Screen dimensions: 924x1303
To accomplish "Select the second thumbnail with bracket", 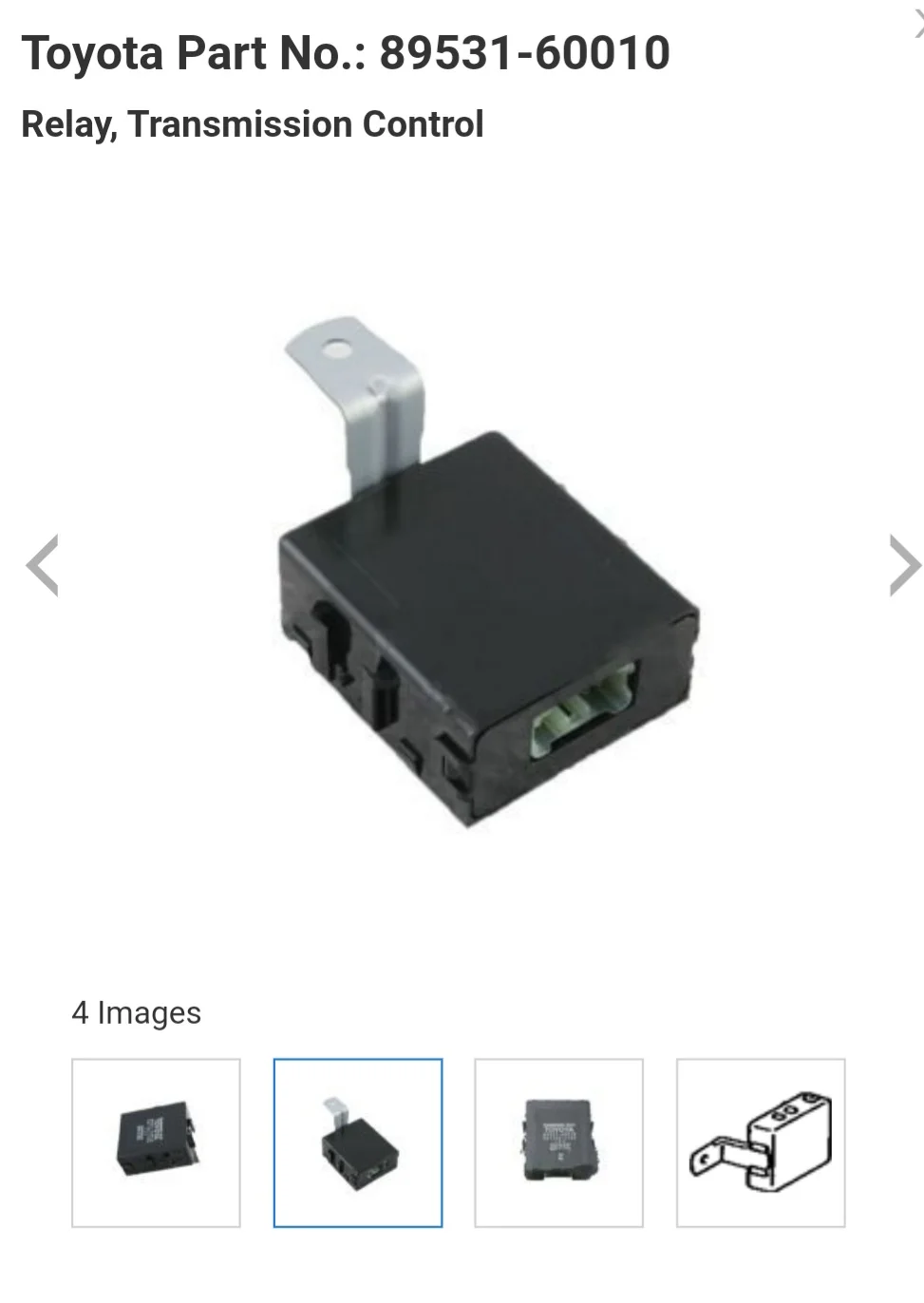I will coord(358,1142).
